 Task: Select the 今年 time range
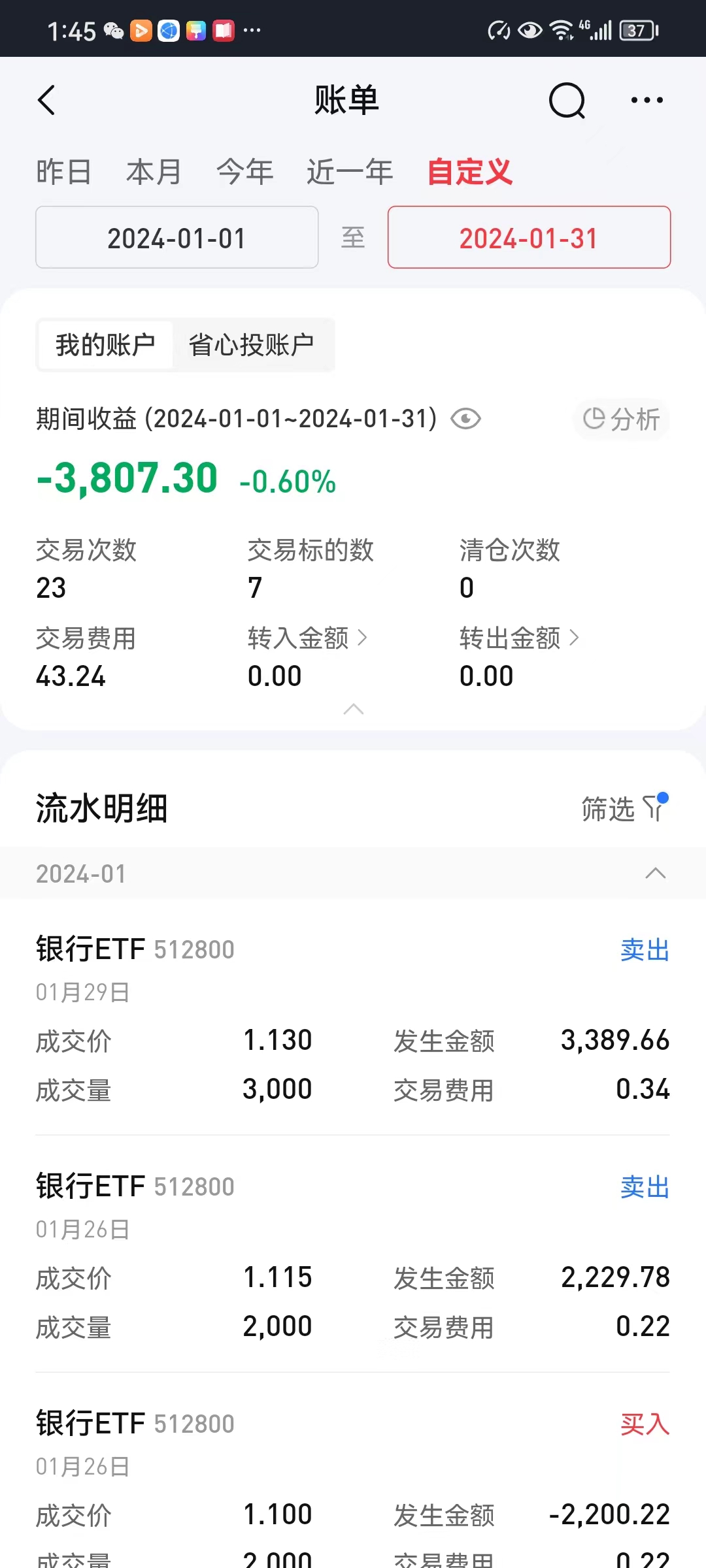(x=245, y=172)
